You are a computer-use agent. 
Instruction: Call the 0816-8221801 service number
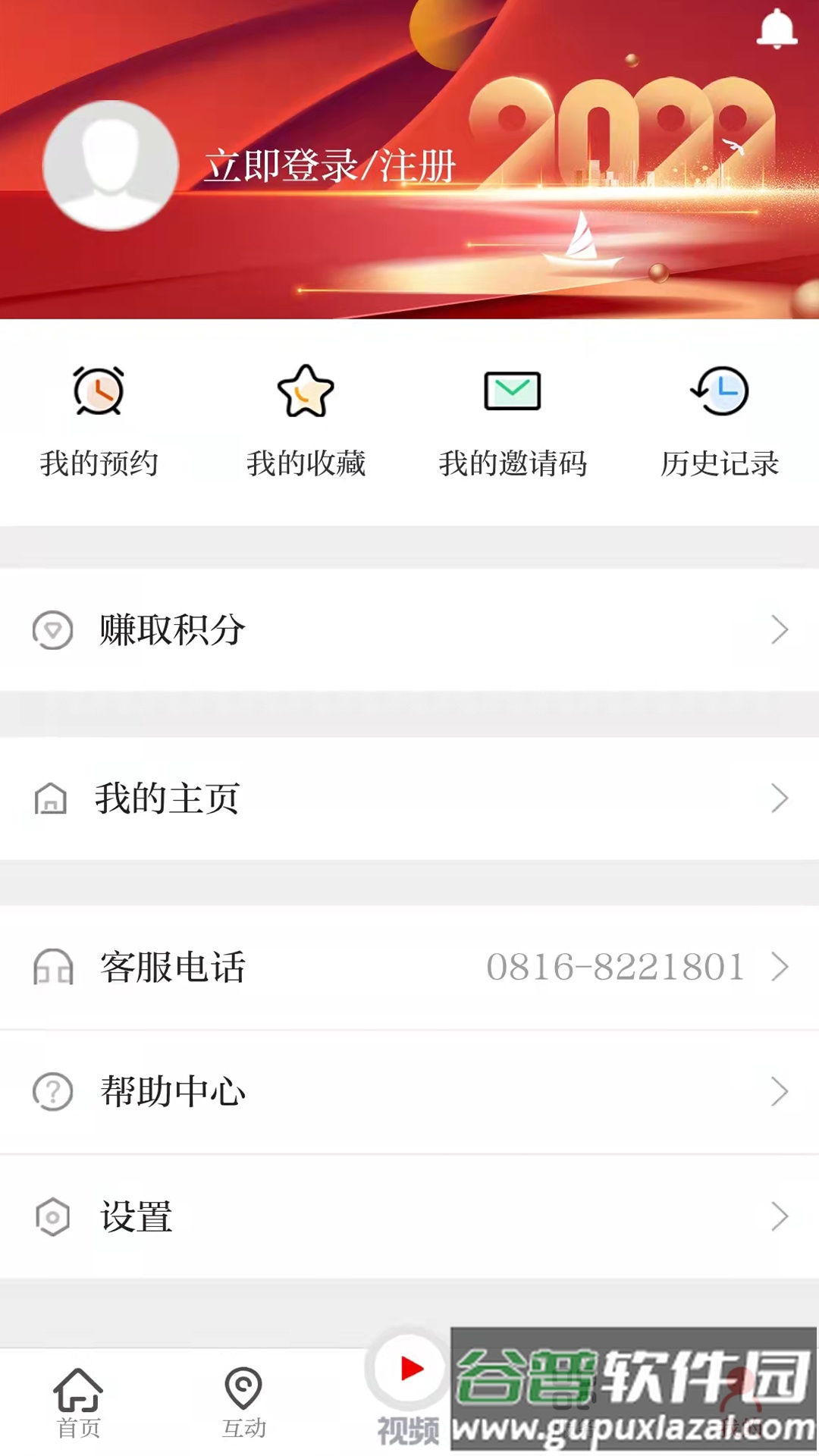pos(618,965)
